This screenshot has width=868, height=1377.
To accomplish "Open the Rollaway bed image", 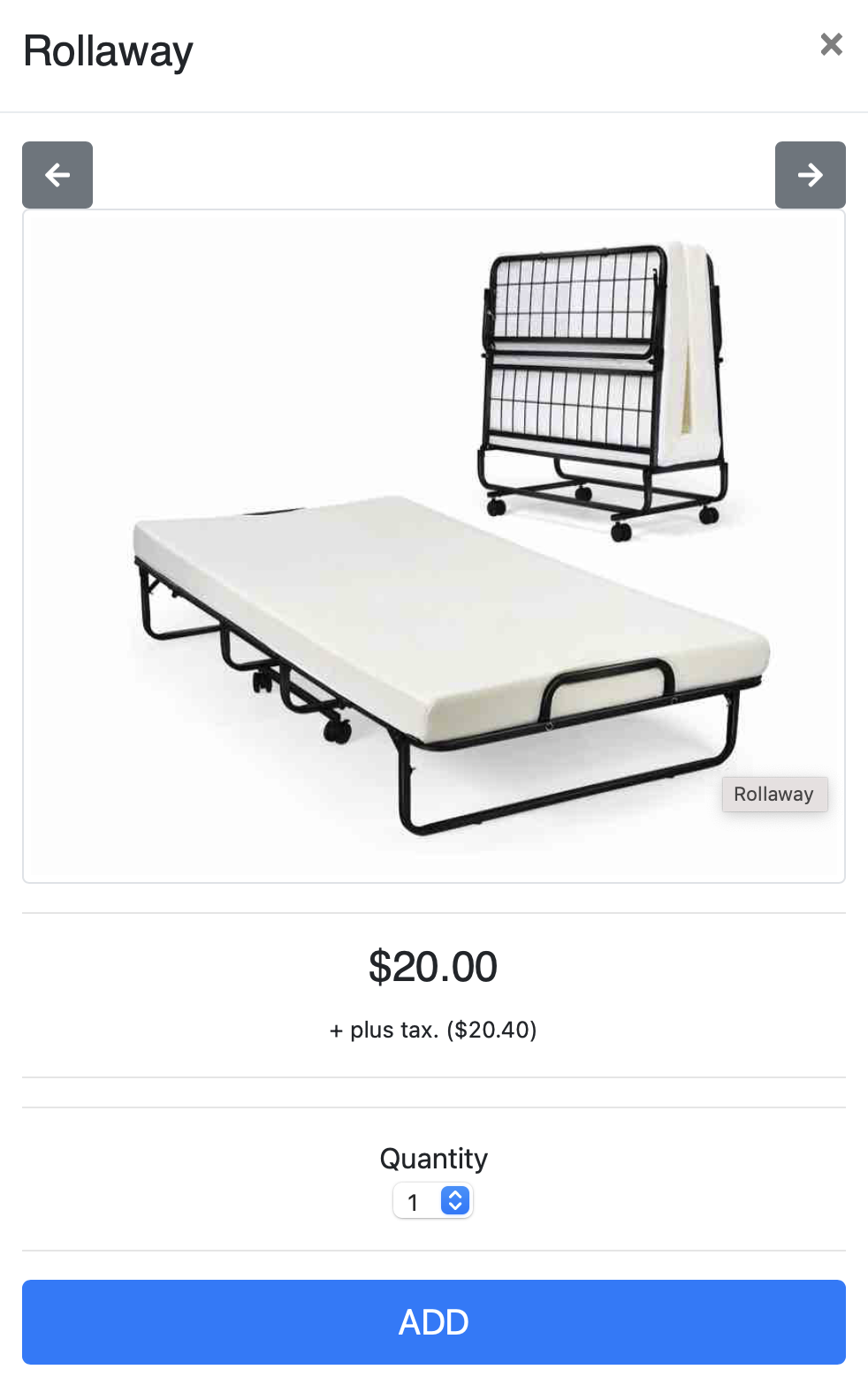I will click(433, 546).
